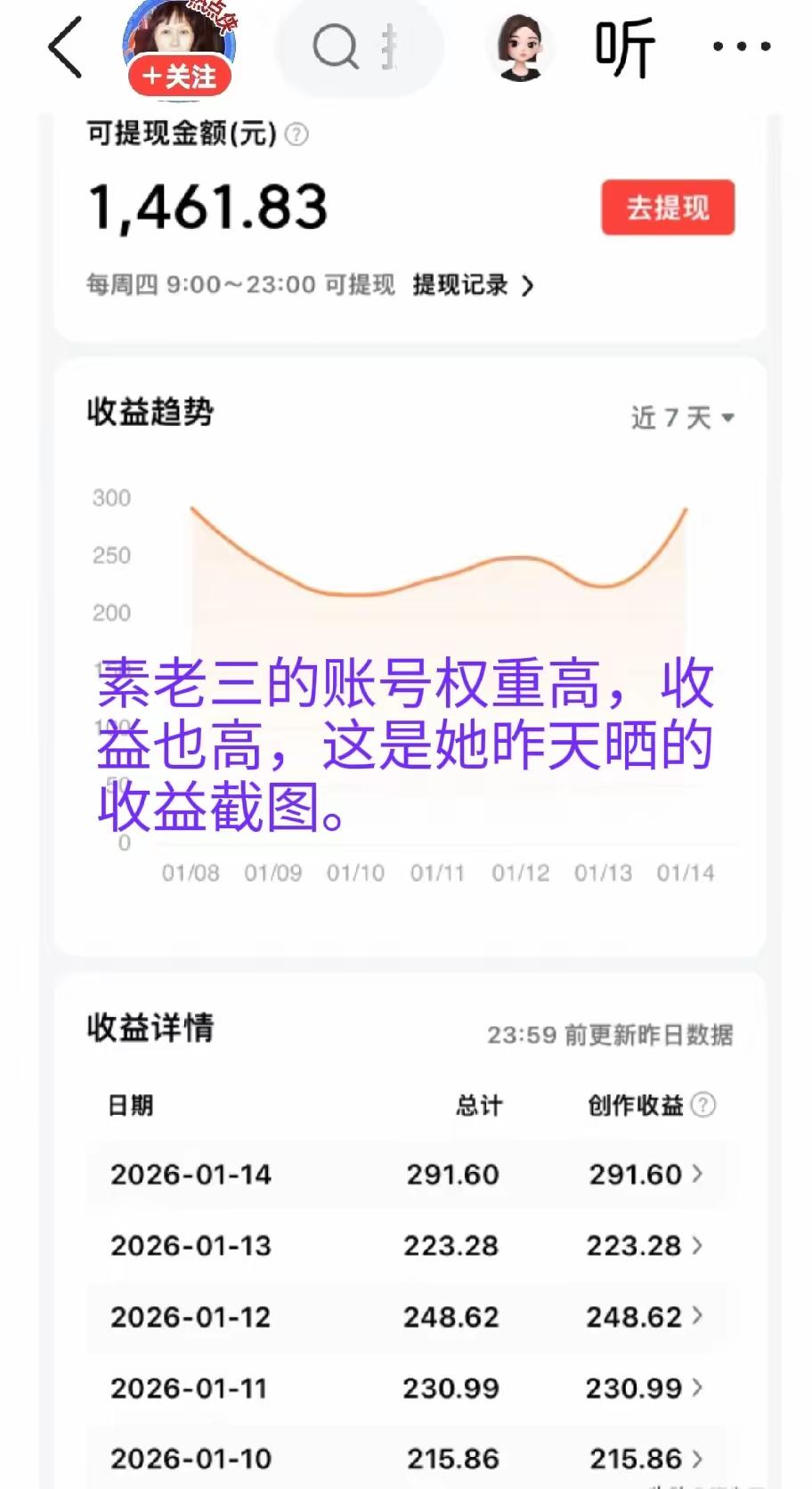Open help tooltip for 创作收益 column
This screenshot has height=1489, width=812.
coord(702,1105)
